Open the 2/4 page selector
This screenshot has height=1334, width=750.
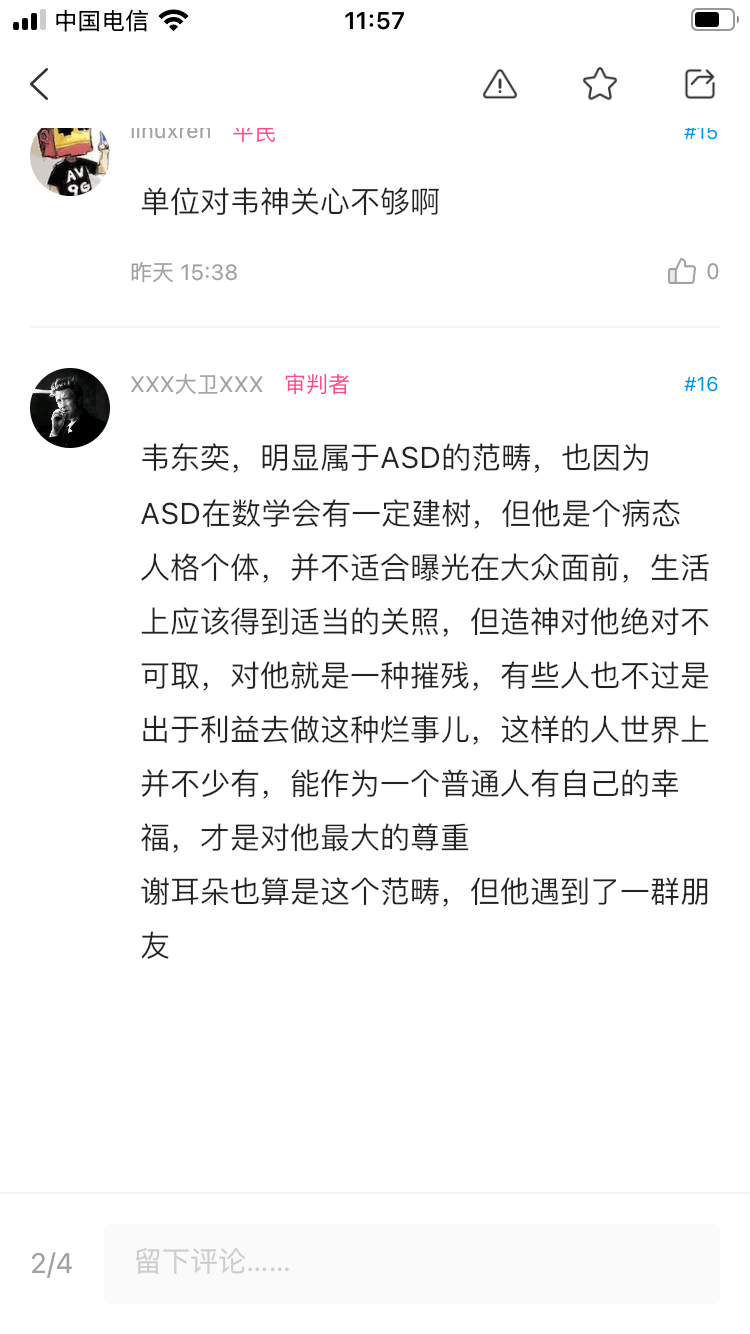(x=52, y=1264)
